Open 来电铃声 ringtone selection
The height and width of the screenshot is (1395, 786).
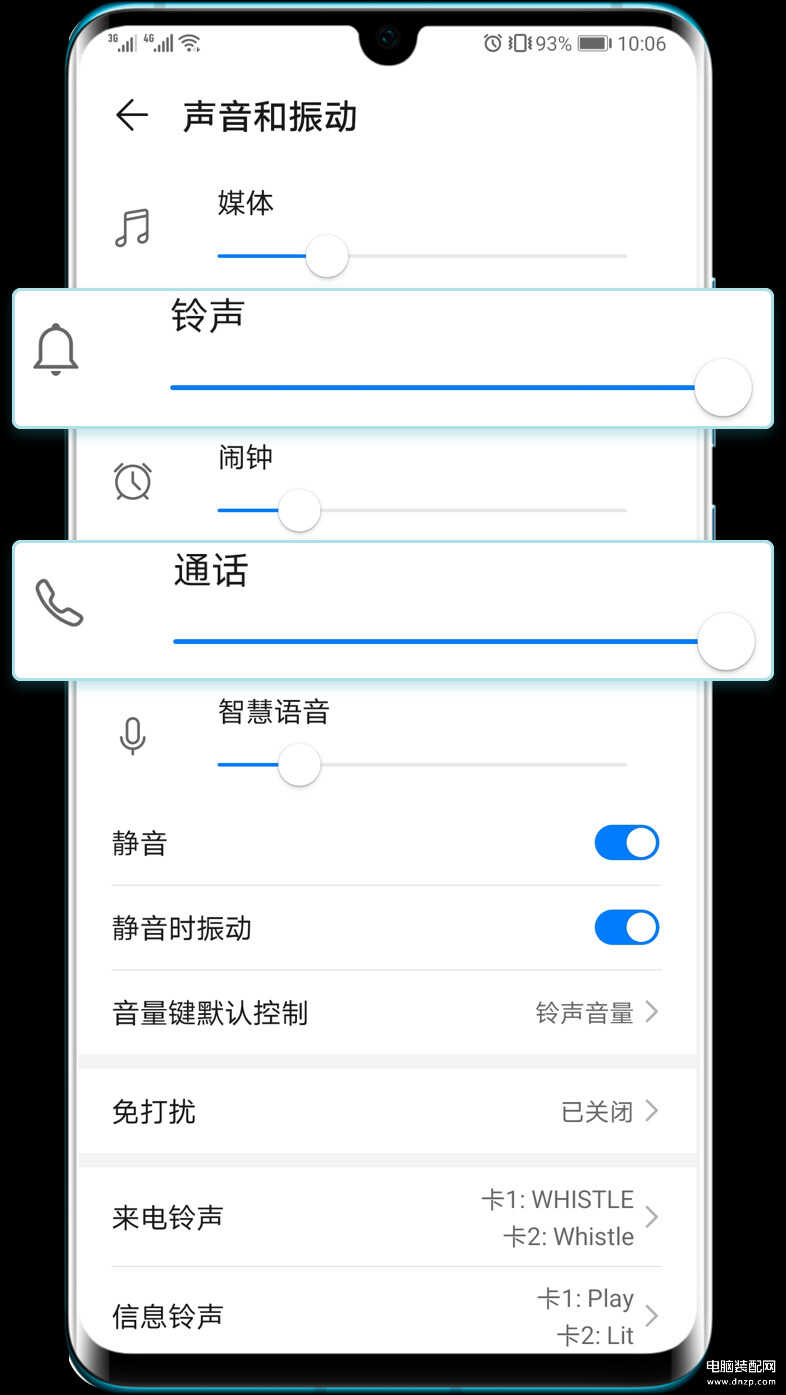387,1217
